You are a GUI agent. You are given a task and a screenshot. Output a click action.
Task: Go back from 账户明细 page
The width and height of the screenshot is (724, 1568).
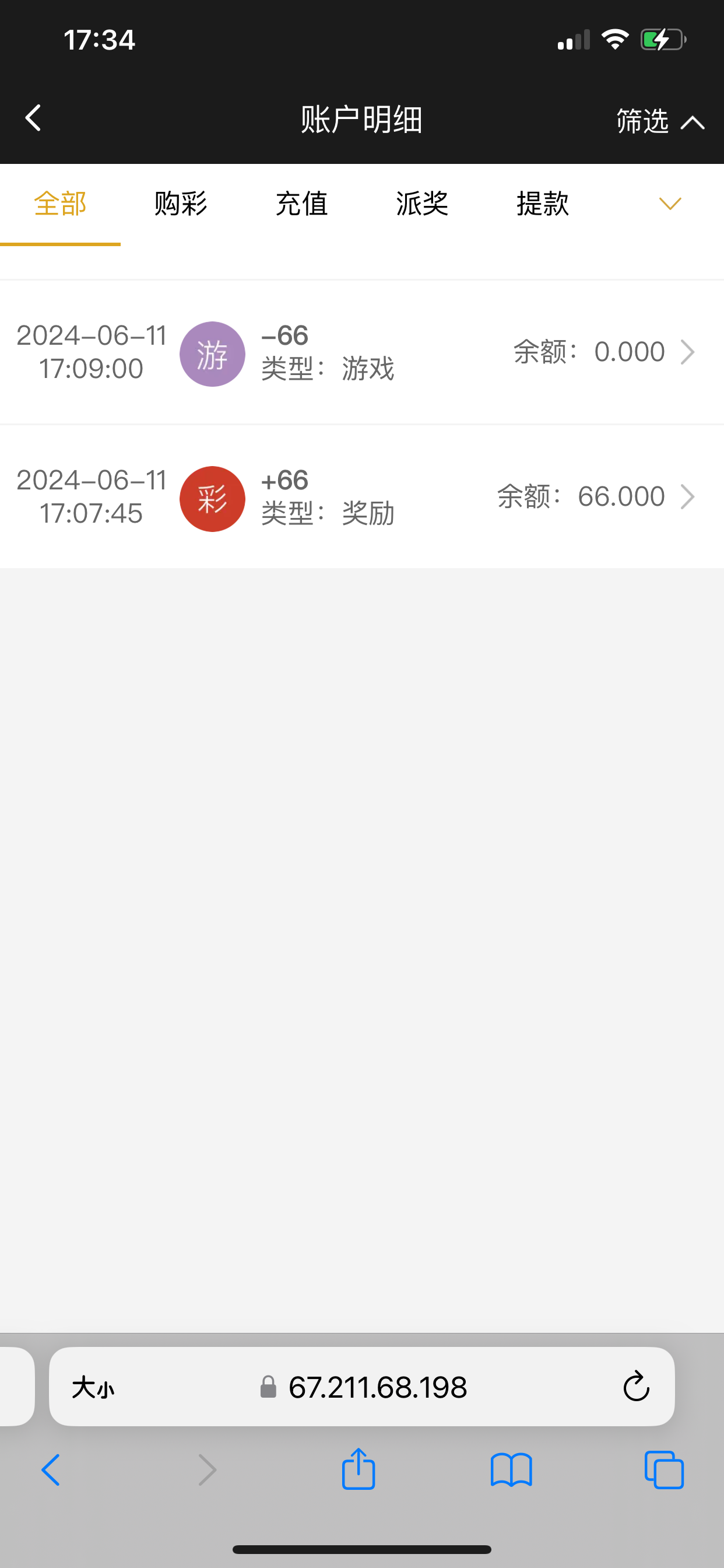pyautogui.click(x=33, y=118)
